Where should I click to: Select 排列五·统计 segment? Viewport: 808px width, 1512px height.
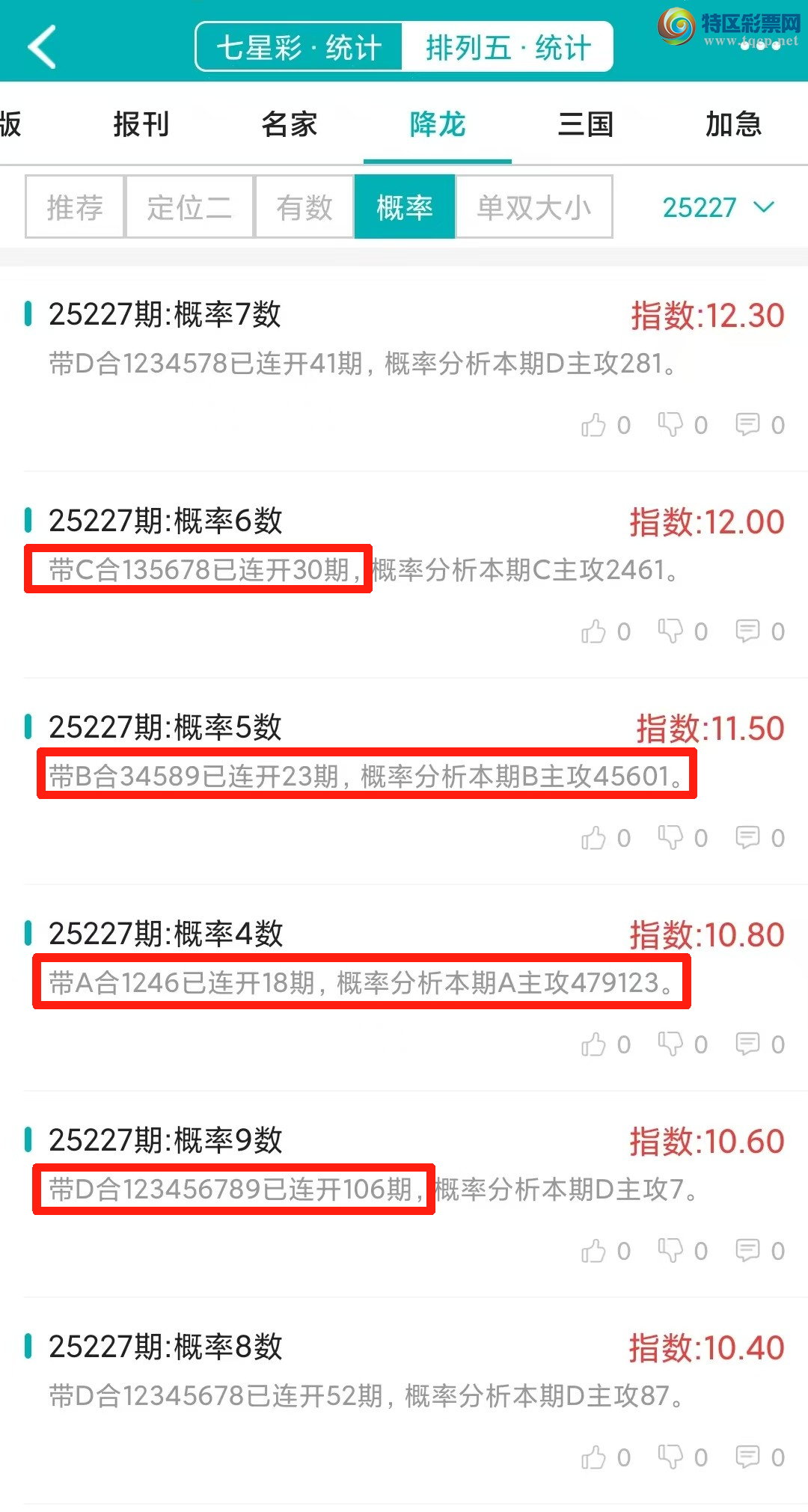pos(508,47)
